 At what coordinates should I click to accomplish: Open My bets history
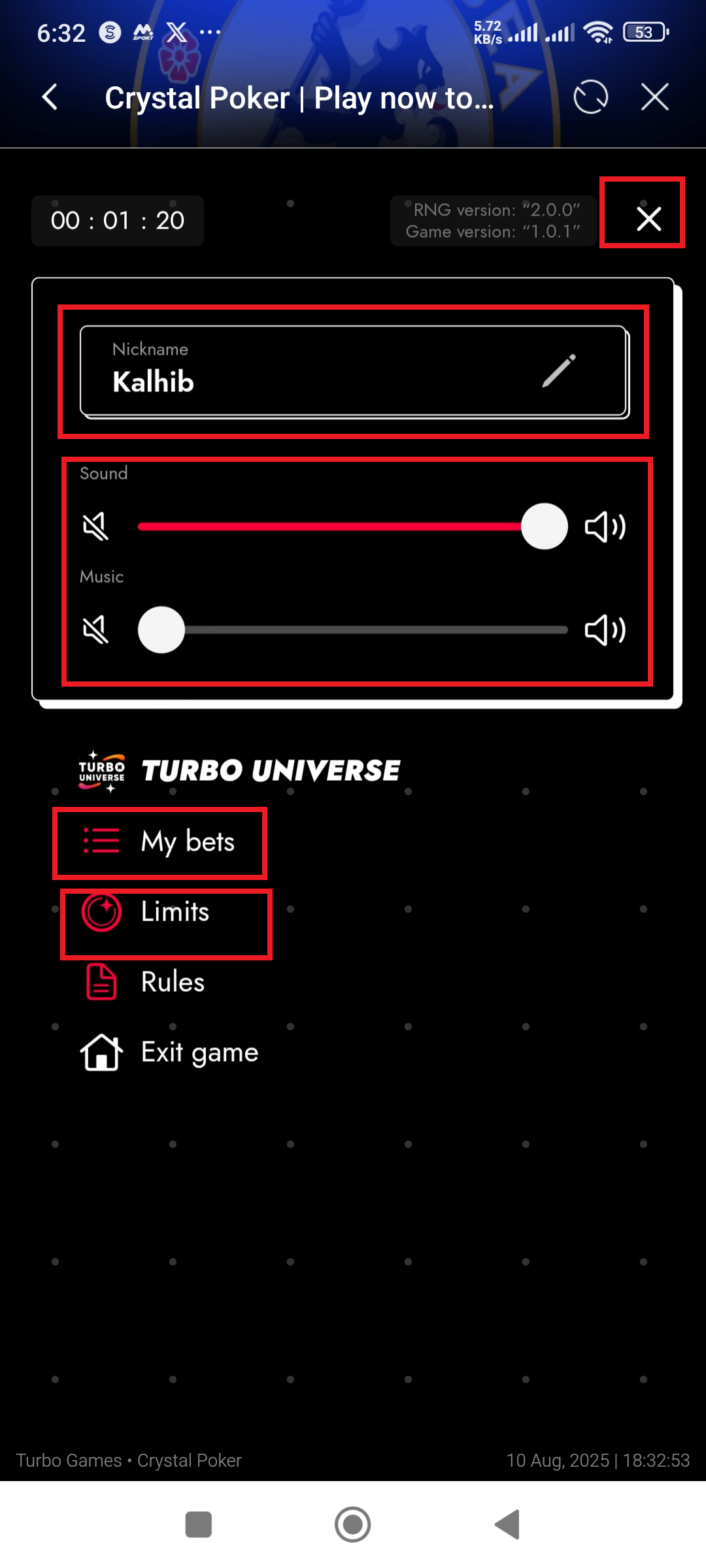(x=160, y=841)
